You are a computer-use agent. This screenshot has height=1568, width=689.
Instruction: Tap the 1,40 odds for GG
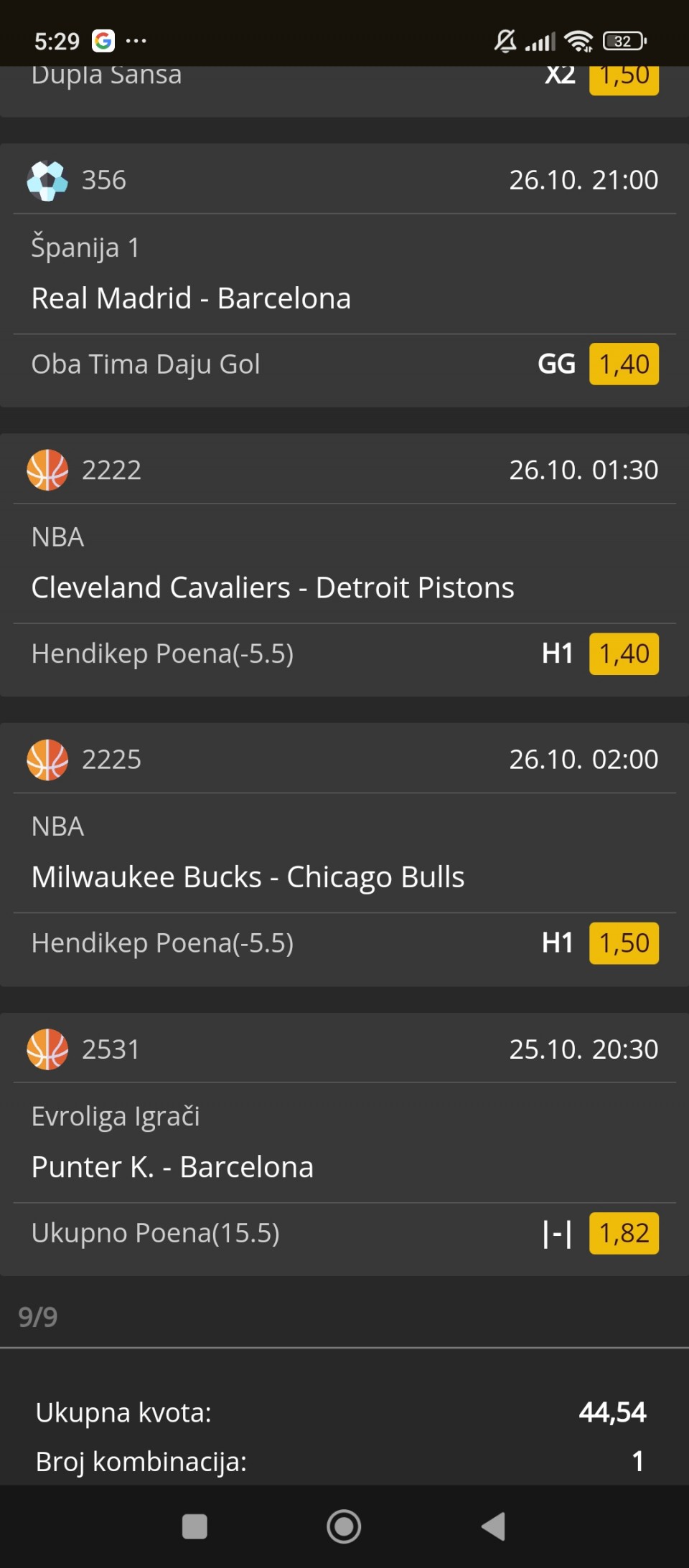point(624,364)
